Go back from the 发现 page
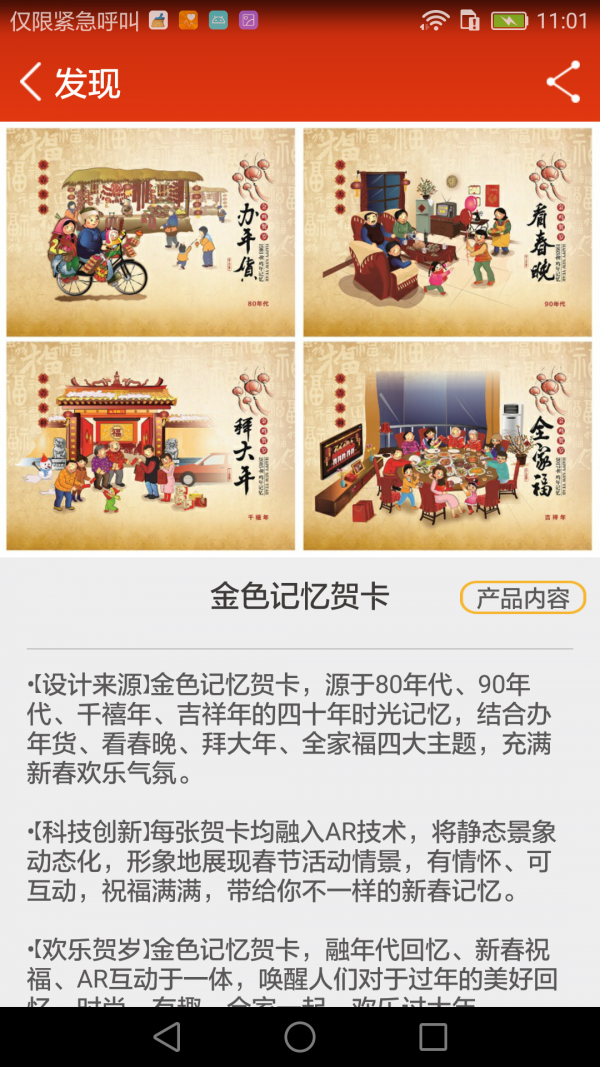 pyautogui.click(x=32, y=82)
